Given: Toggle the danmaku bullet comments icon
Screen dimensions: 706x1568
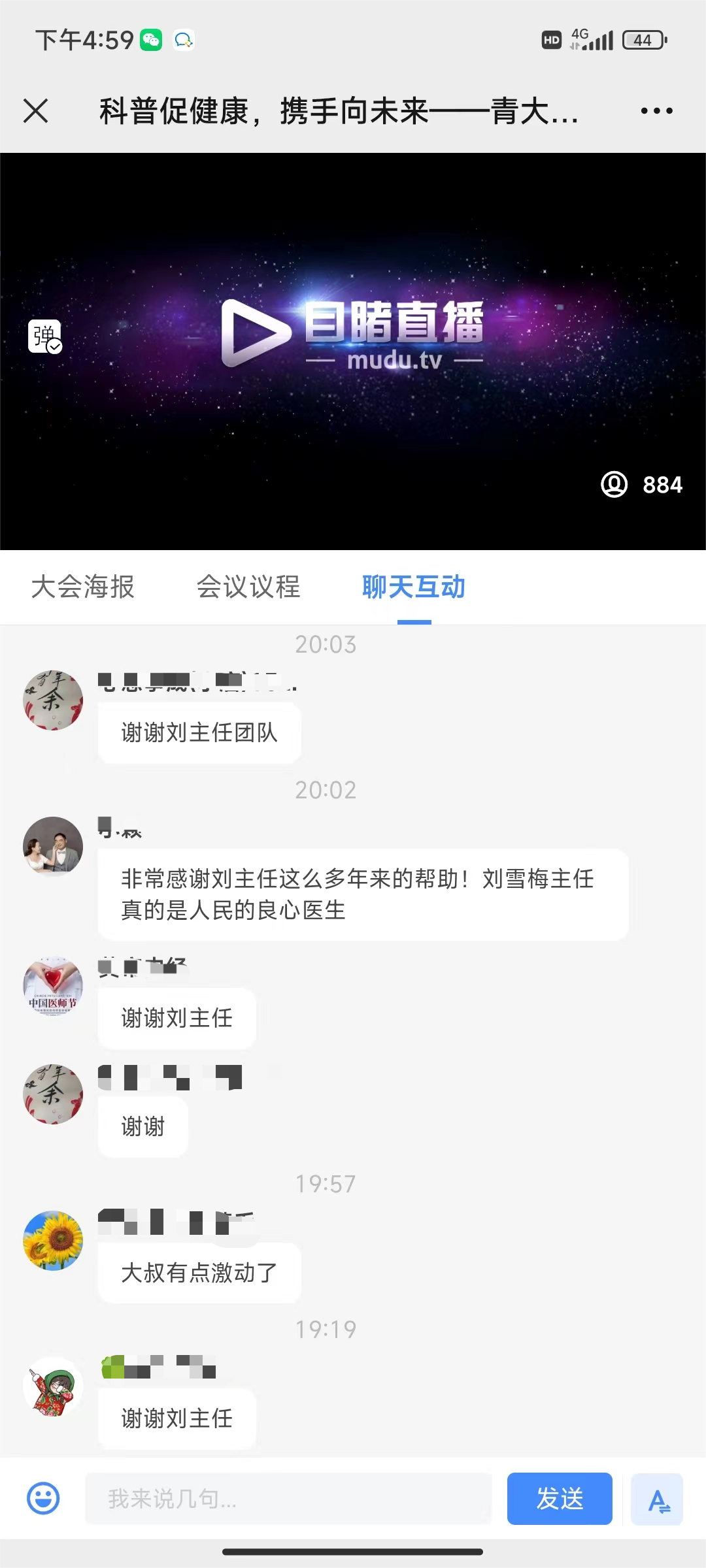Looking at the screenshot, I should pos(45,336).
